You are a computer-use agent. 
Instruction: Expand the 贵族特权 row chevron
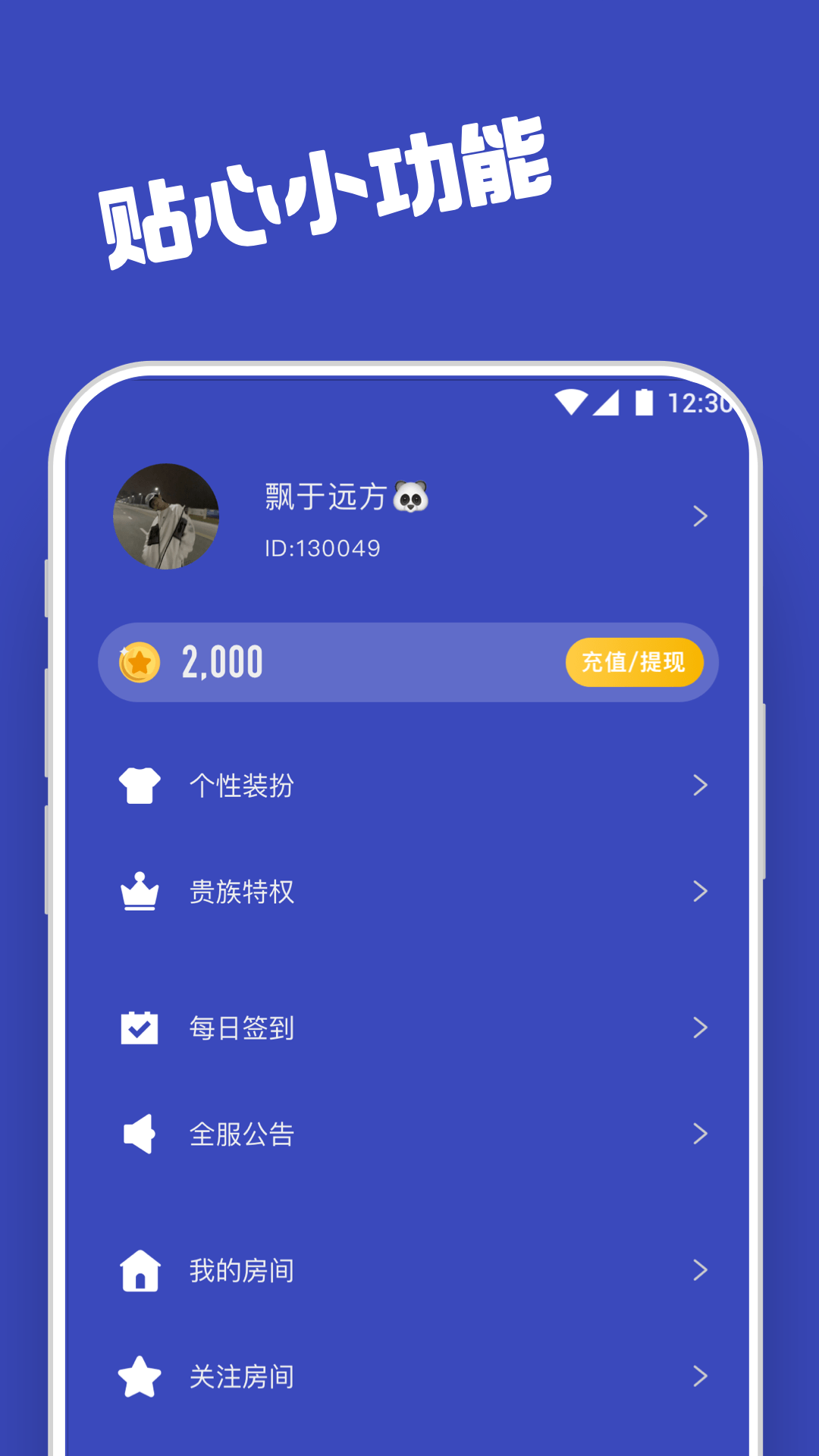coord(699,892)
